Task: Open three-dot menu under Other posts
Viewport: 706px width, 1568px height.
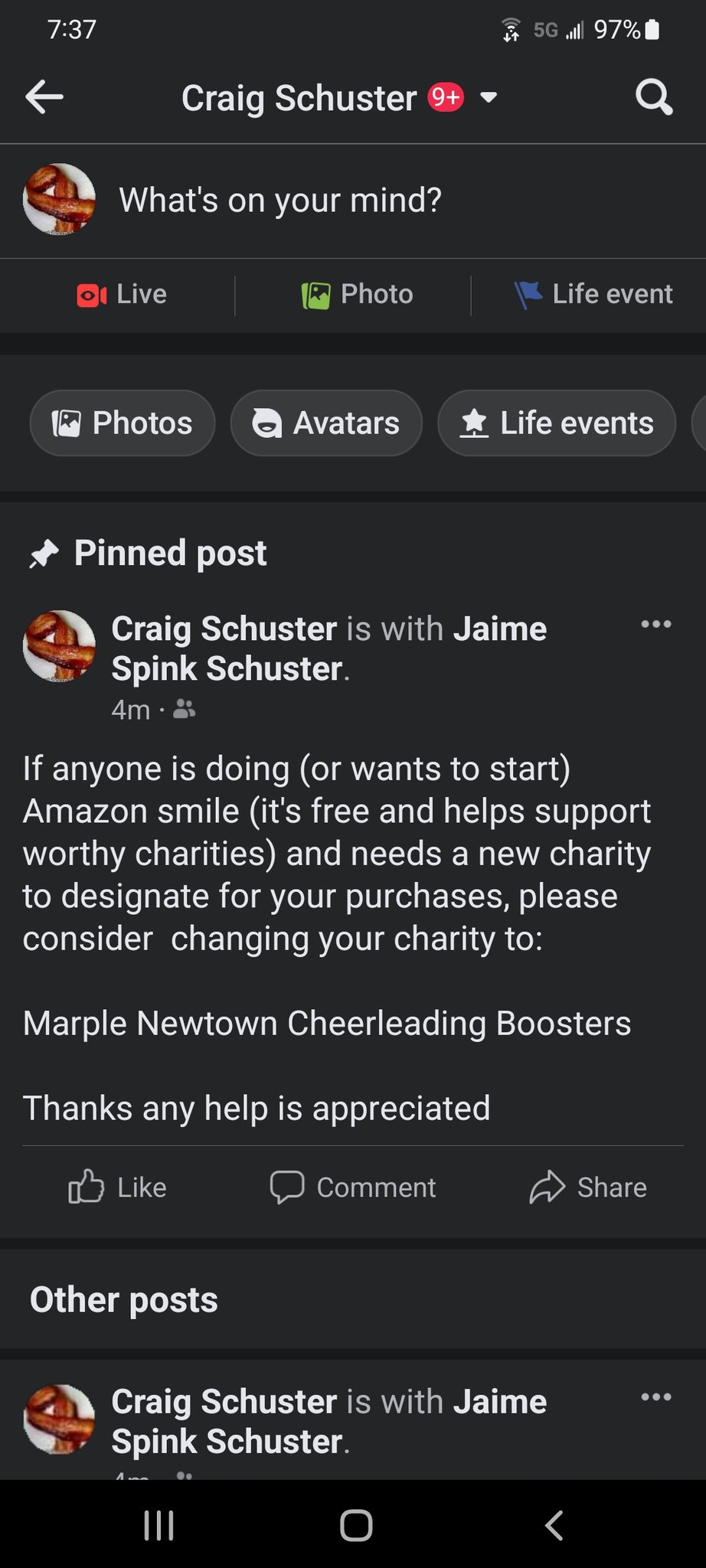Action: [656, 1396]
